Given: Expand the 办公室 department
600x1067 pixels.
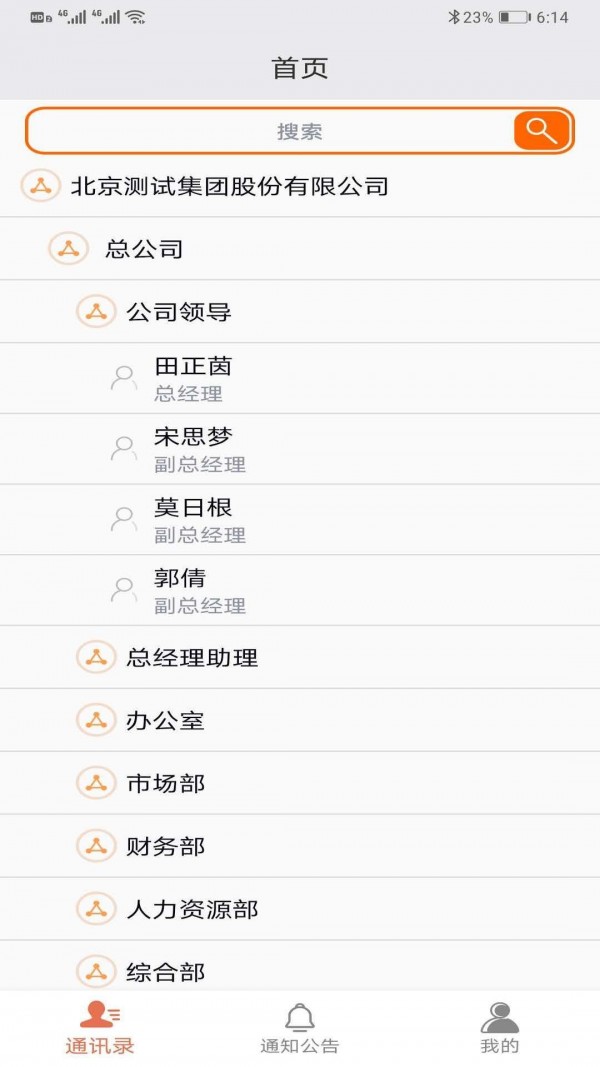Looking at the screenshot, I should tap(165, 720).
